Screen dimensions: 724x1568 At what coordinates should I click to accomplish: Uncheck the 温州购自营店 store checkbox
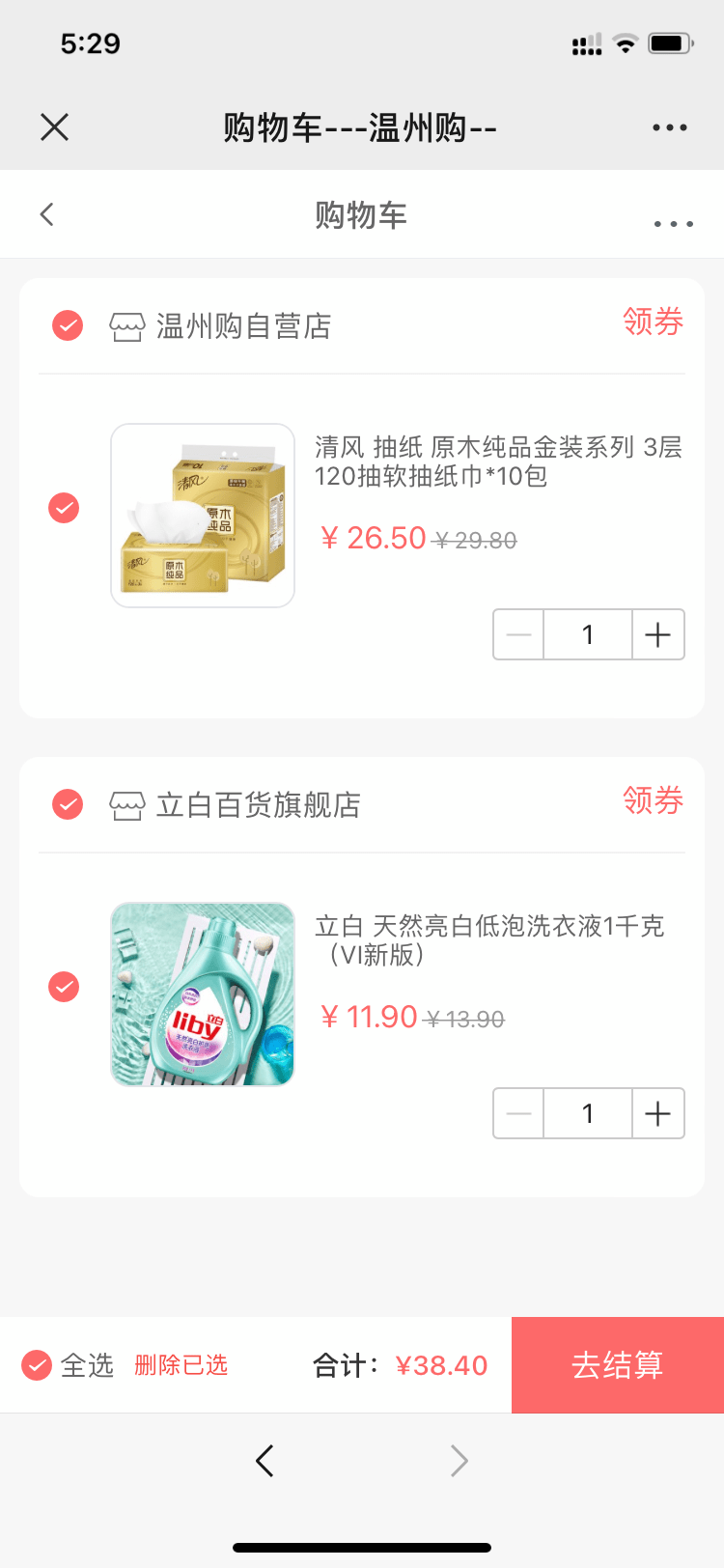tap(68, 325)
